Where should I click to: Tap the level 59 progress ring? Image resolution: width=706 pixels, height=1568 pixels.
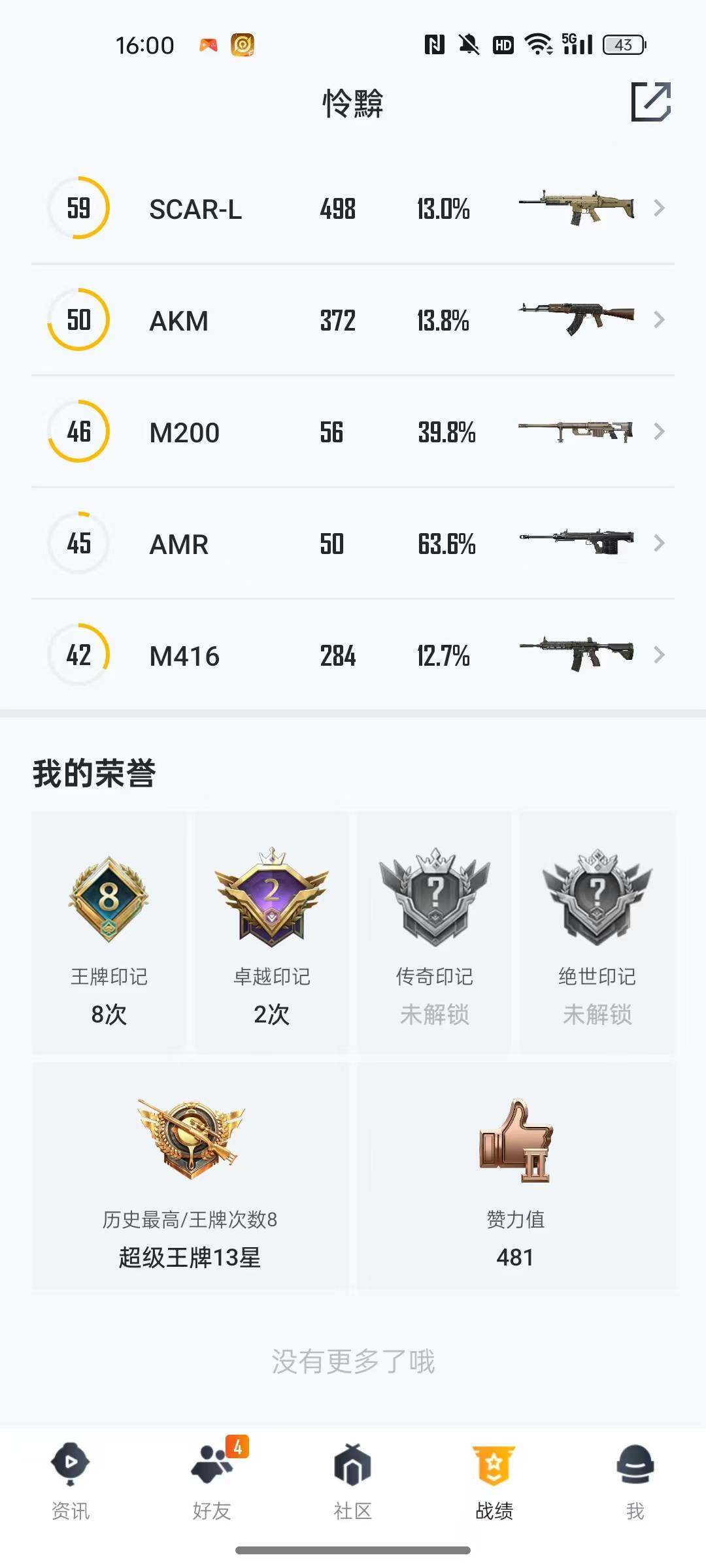coord(78,208)
